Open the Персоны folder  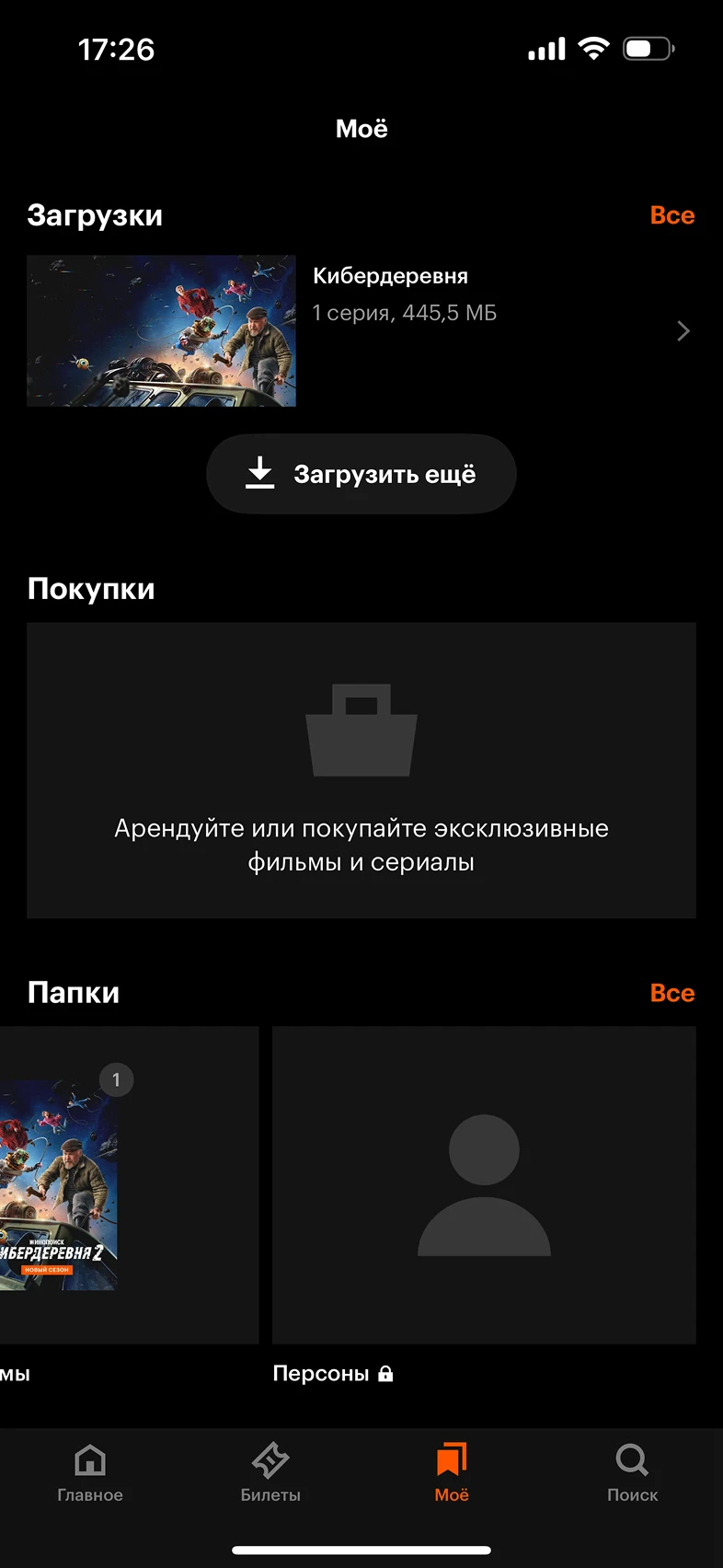tap(484, 1185)
